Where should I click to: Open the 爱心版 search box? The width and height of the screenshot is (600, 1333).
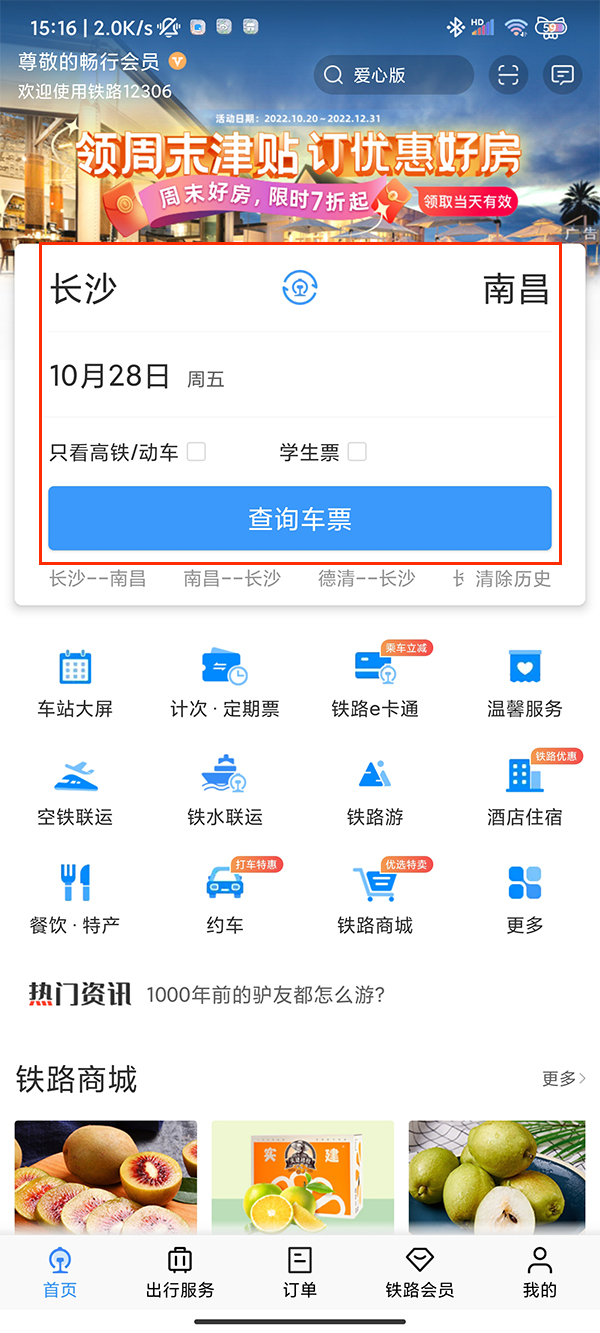tap(393, 75)
